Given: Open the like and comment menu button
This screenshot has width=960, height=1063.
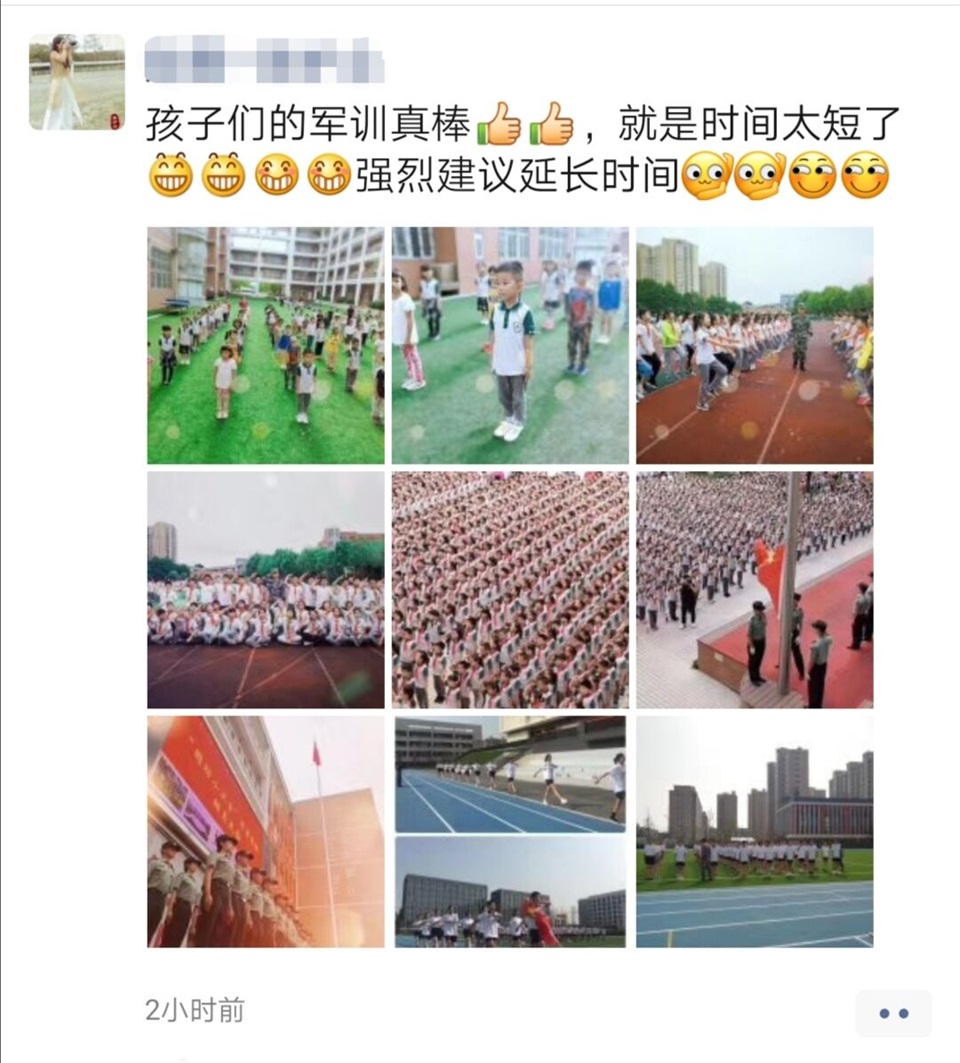Looking at the screenshot, I should coord(893,1013).
